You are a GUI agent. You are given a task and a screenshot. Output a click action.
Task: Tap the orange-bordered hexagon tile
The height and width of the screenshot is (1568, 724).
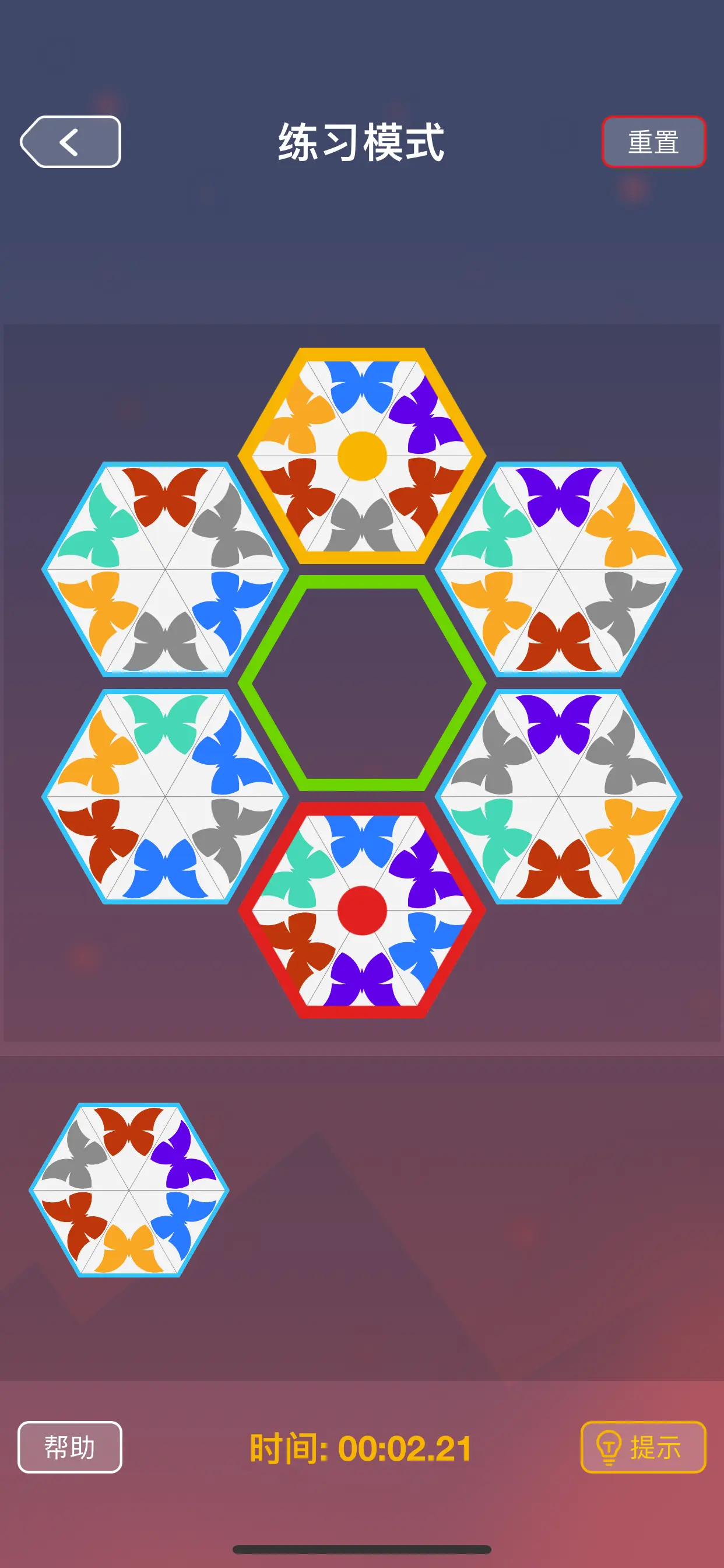click(x=362, y=456)
